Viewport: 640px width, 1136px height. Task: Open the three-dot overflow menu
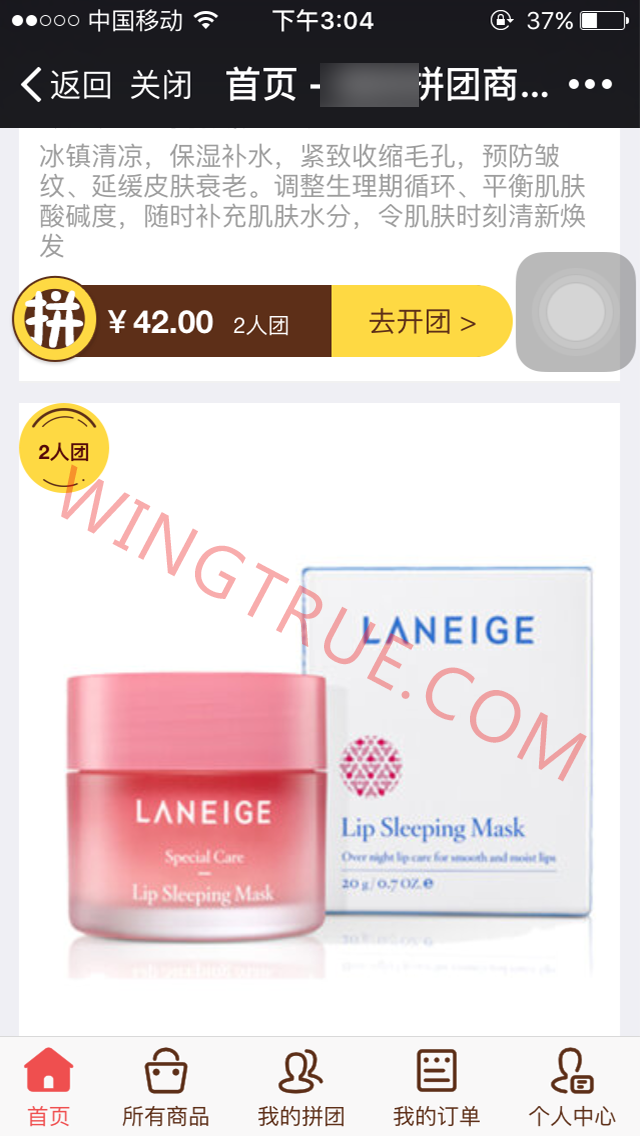coord(590,86)
